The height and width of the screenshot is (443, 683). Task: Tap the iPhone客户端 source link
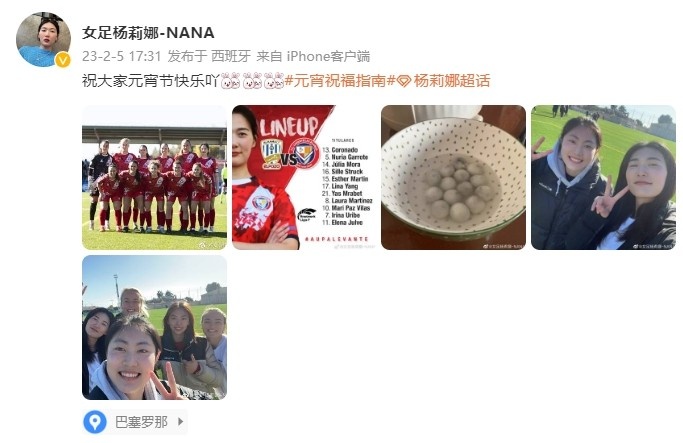coord(327,56)
